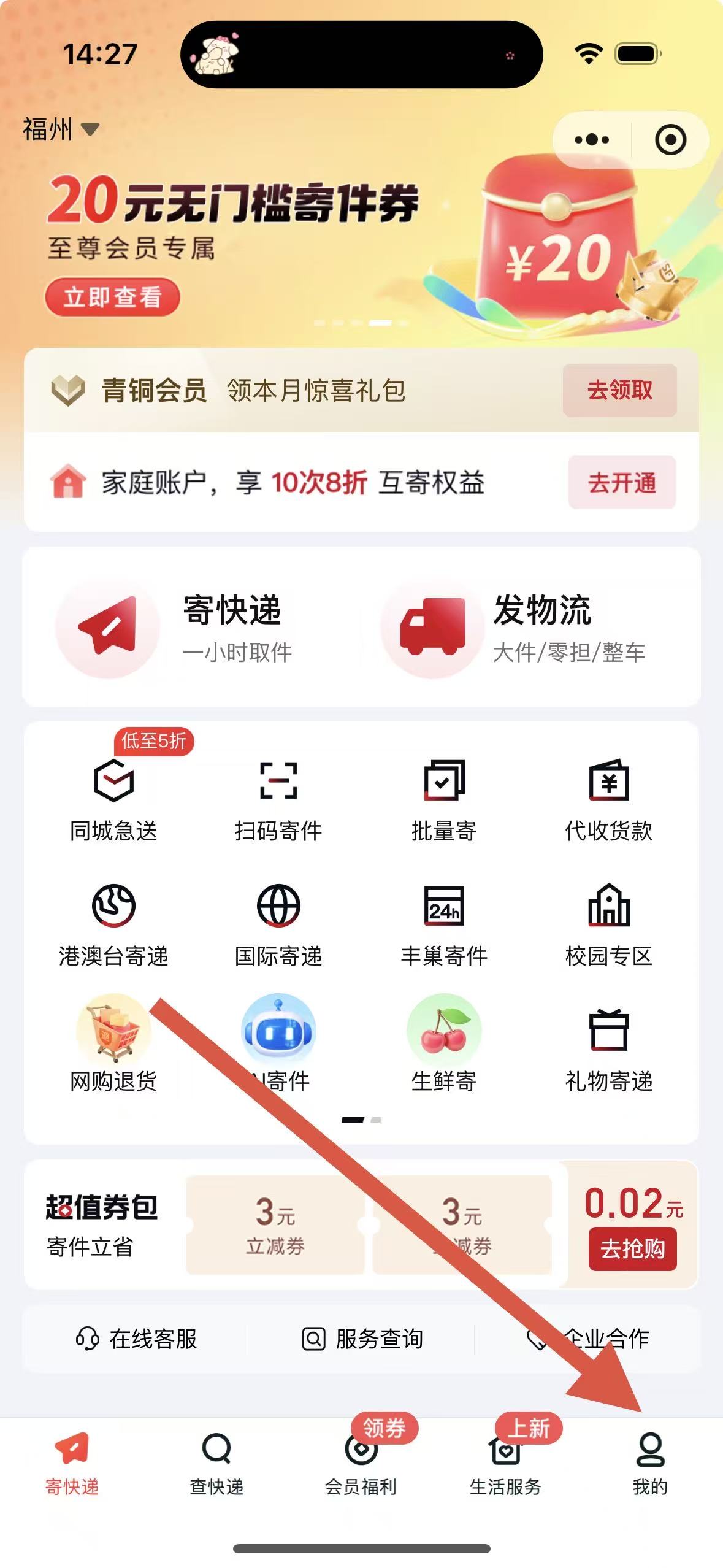Tap 立即查看 on the coupon banner
The image size is (723, 1568).
[112, 298]
